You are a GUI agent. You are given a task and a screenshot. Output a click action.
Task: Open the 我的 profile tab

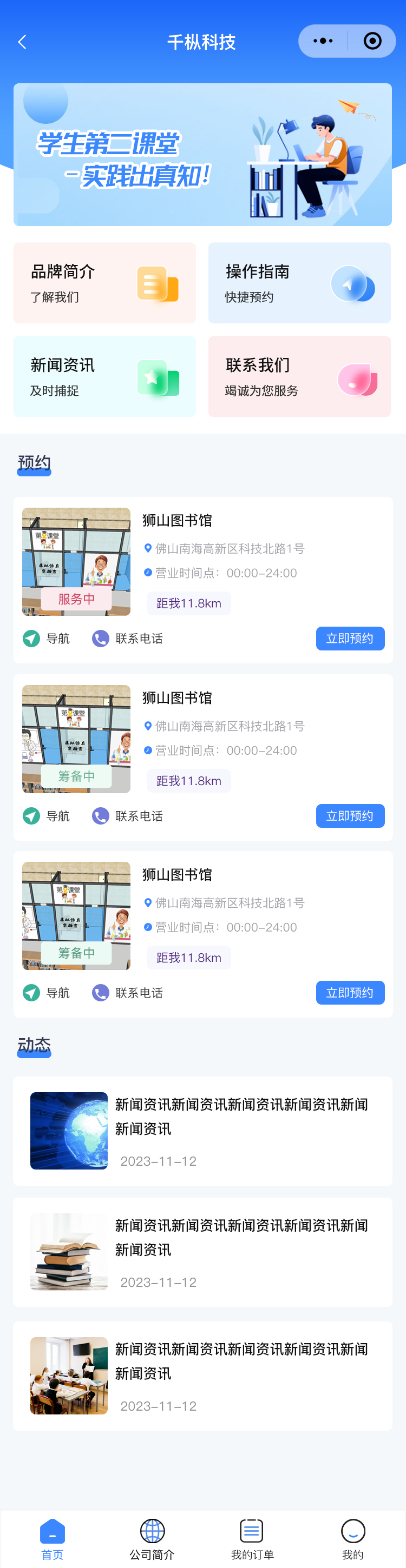click(x=352, y=1538)
